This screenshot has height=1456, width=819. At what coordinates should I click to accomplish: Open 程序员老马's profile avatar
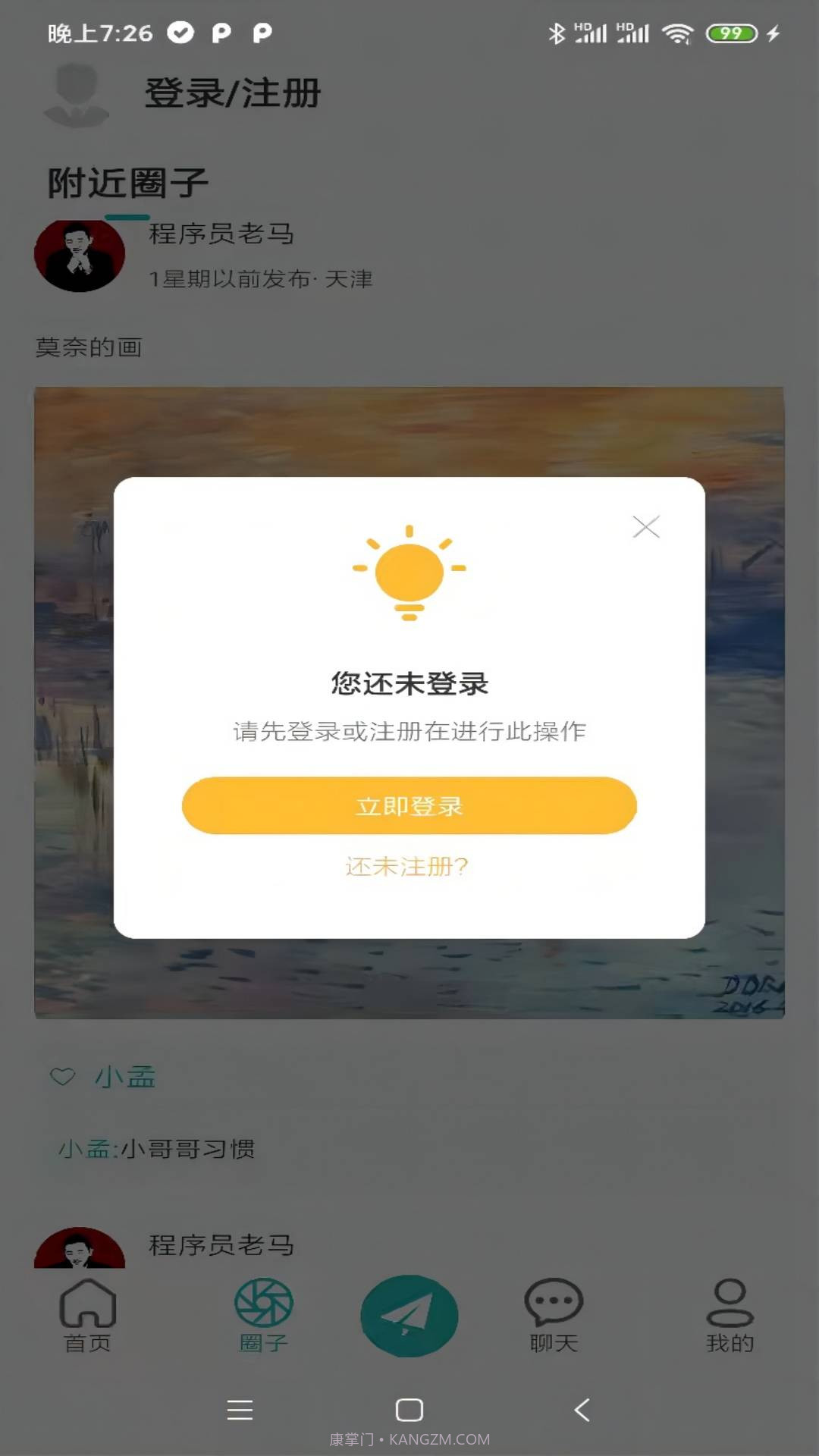(x=80, y=255)
